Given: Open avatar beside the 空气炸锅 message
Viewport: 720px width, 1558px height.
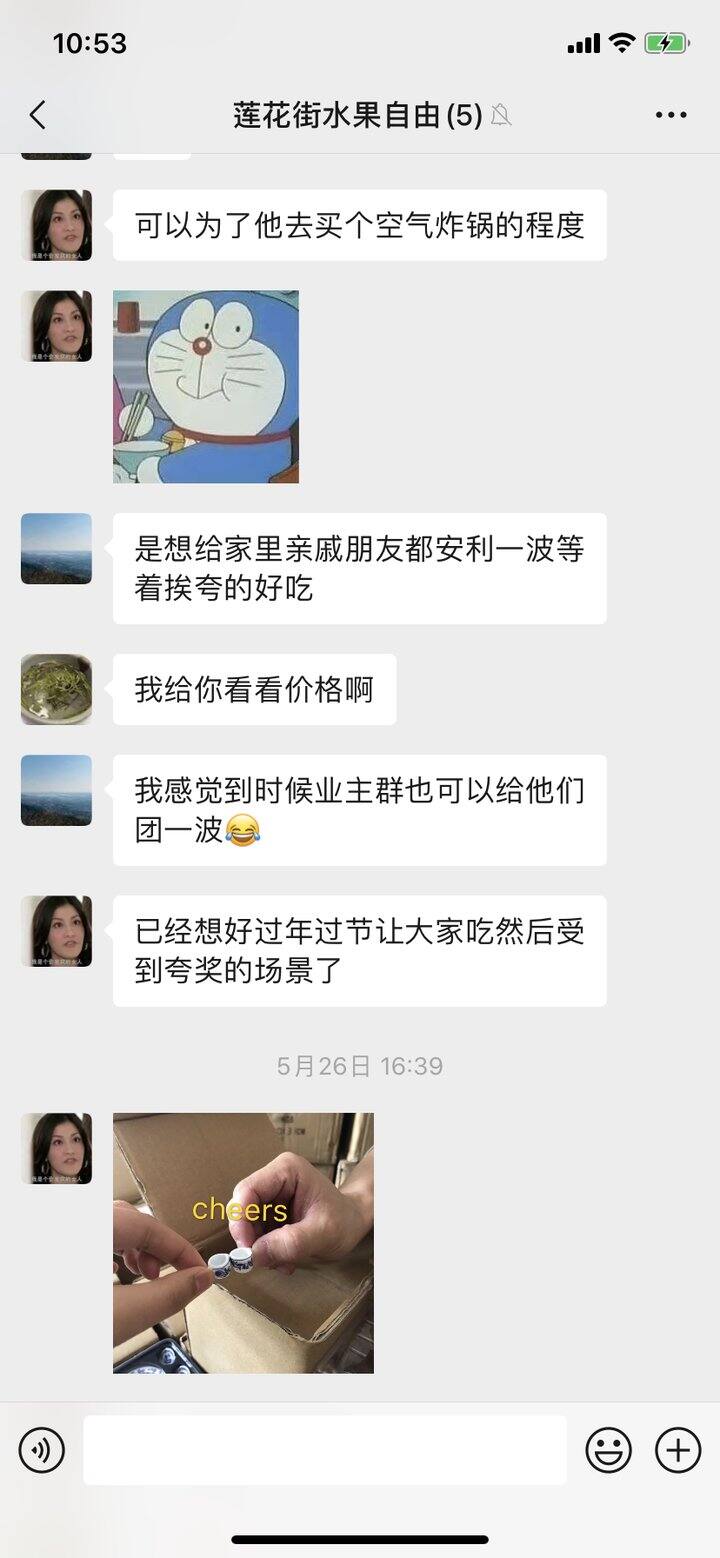Looking at the screenshot, I should coord(56,225).
